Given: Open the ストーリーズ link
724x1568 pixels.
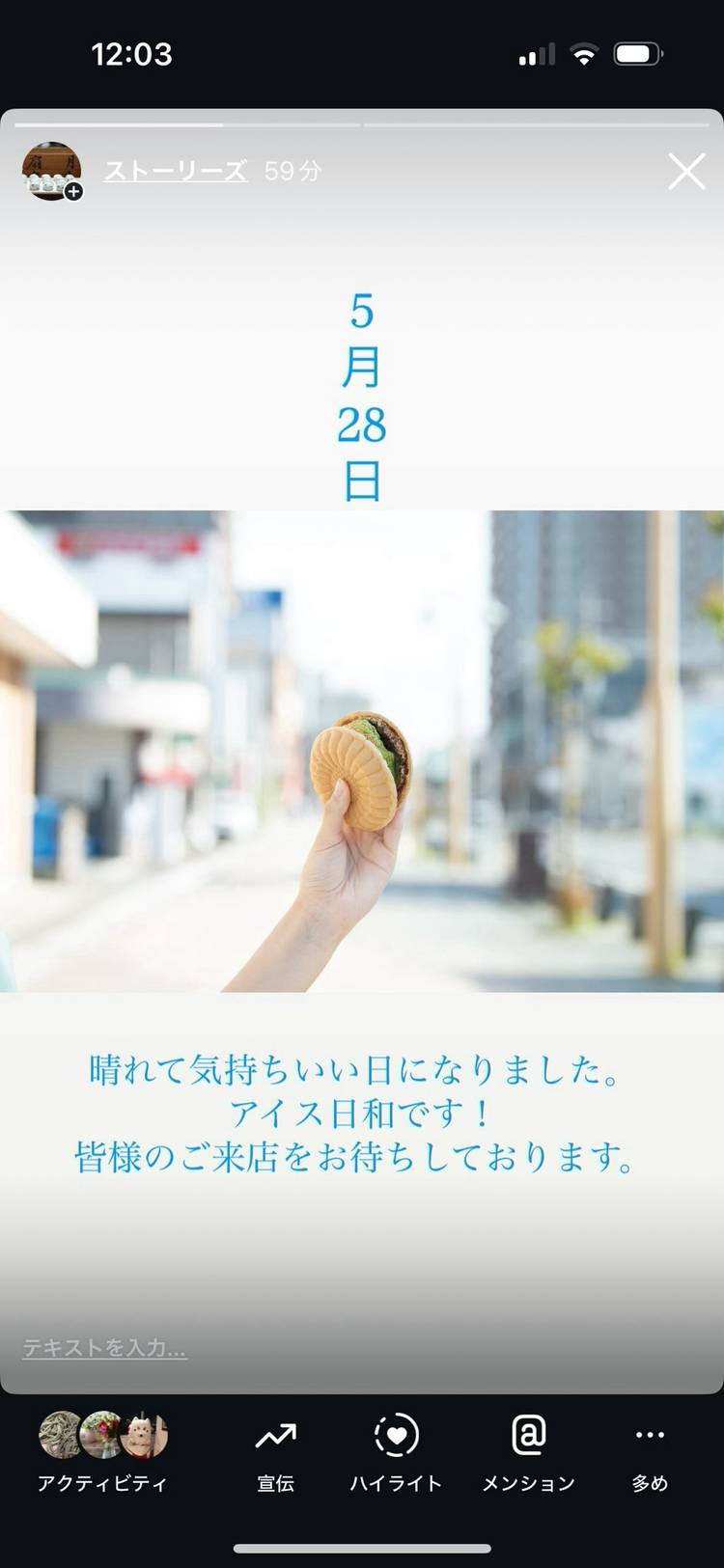Looking at the screenshot, I should pyautogui.click(x=176, y=171).
